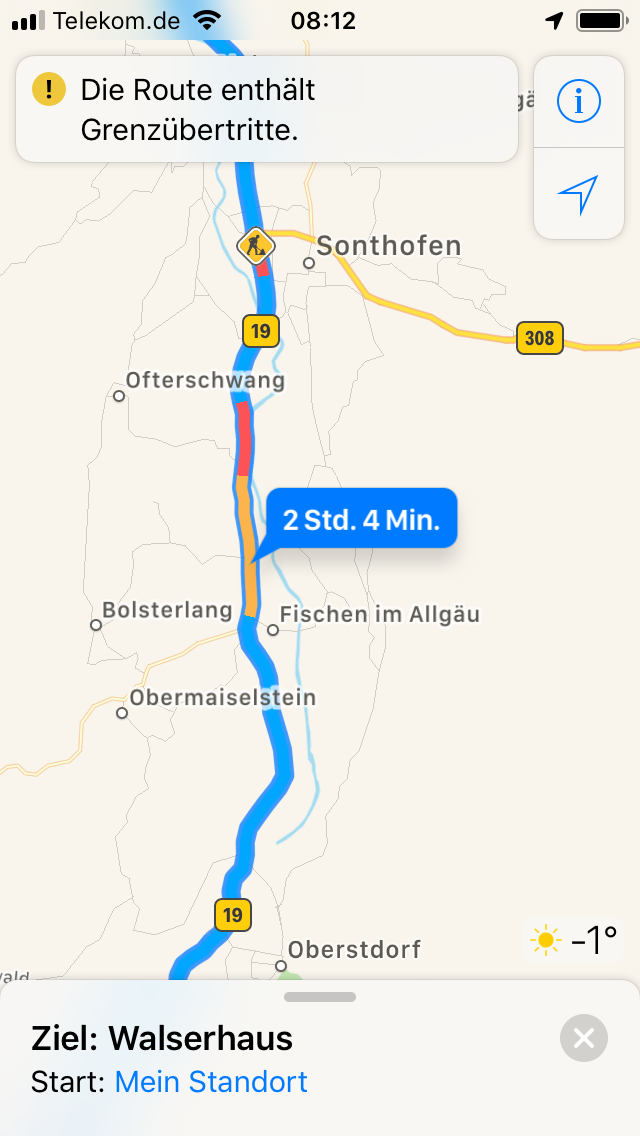Viewport: 640px width, 1136px height.
Task: Open the border crossing route warning
Action: [x=266, y=110]
